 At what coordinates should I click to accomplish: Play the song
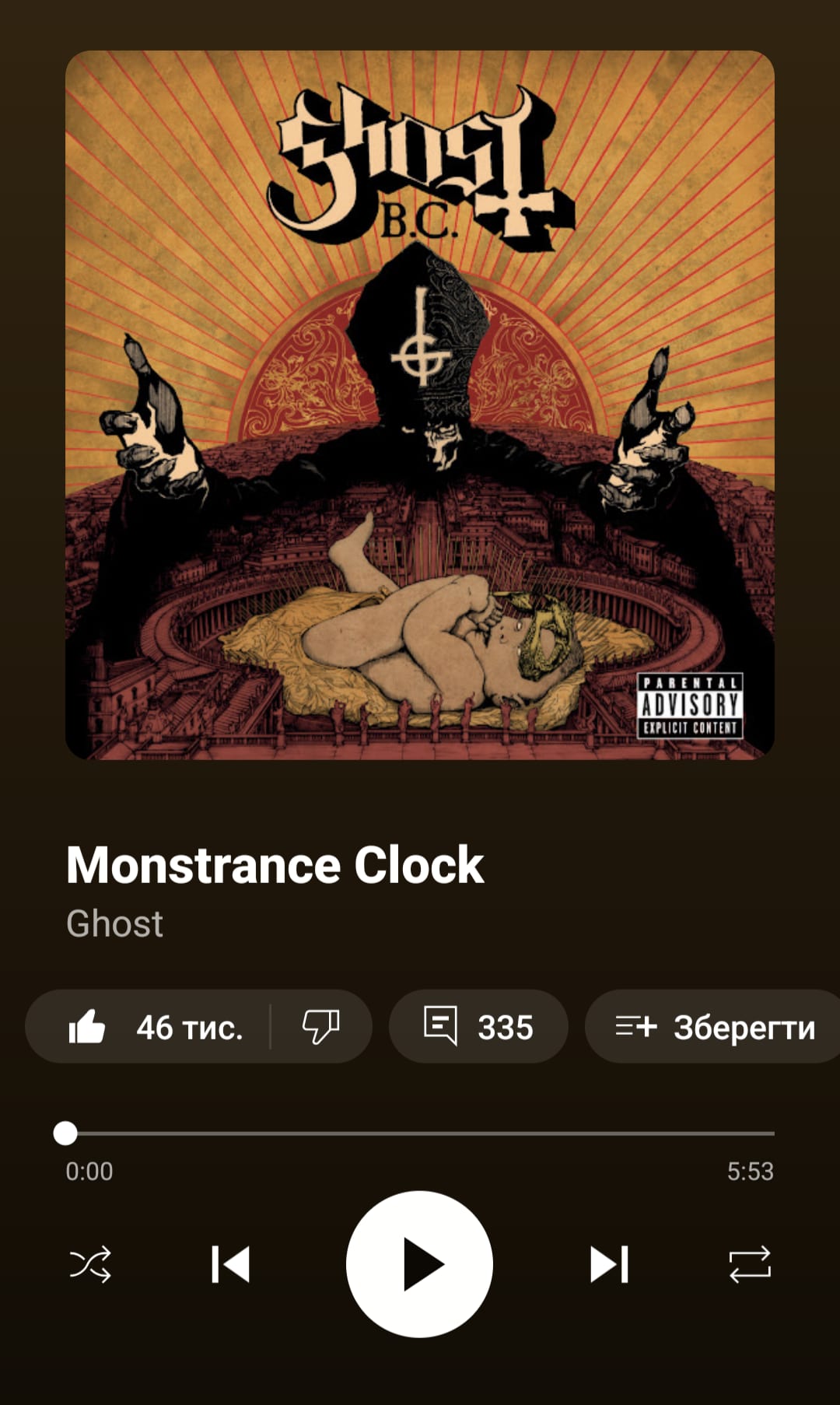coord(419,1264)
